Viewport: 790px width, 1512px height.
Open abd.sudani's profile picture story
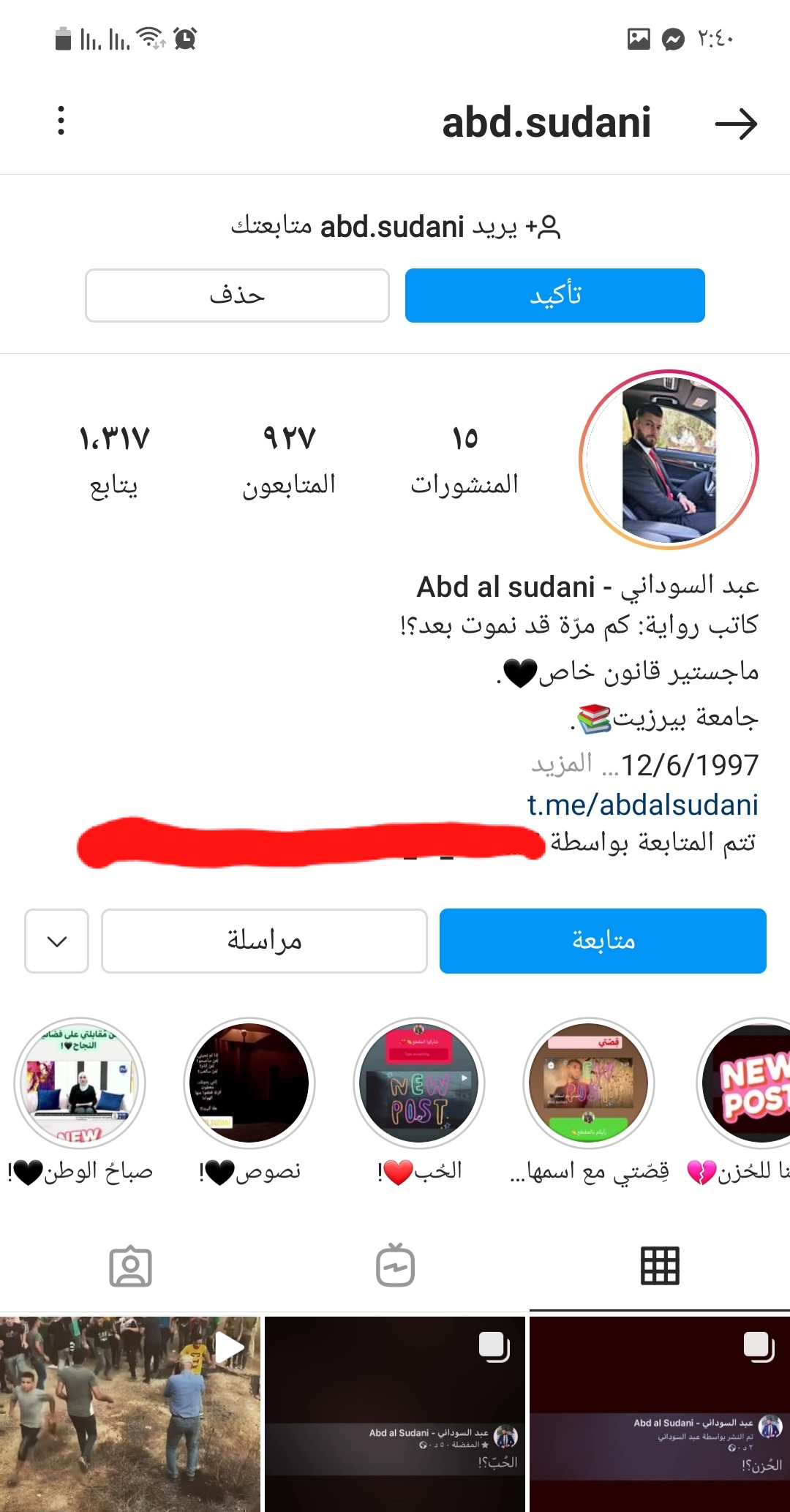pos(669,459)
